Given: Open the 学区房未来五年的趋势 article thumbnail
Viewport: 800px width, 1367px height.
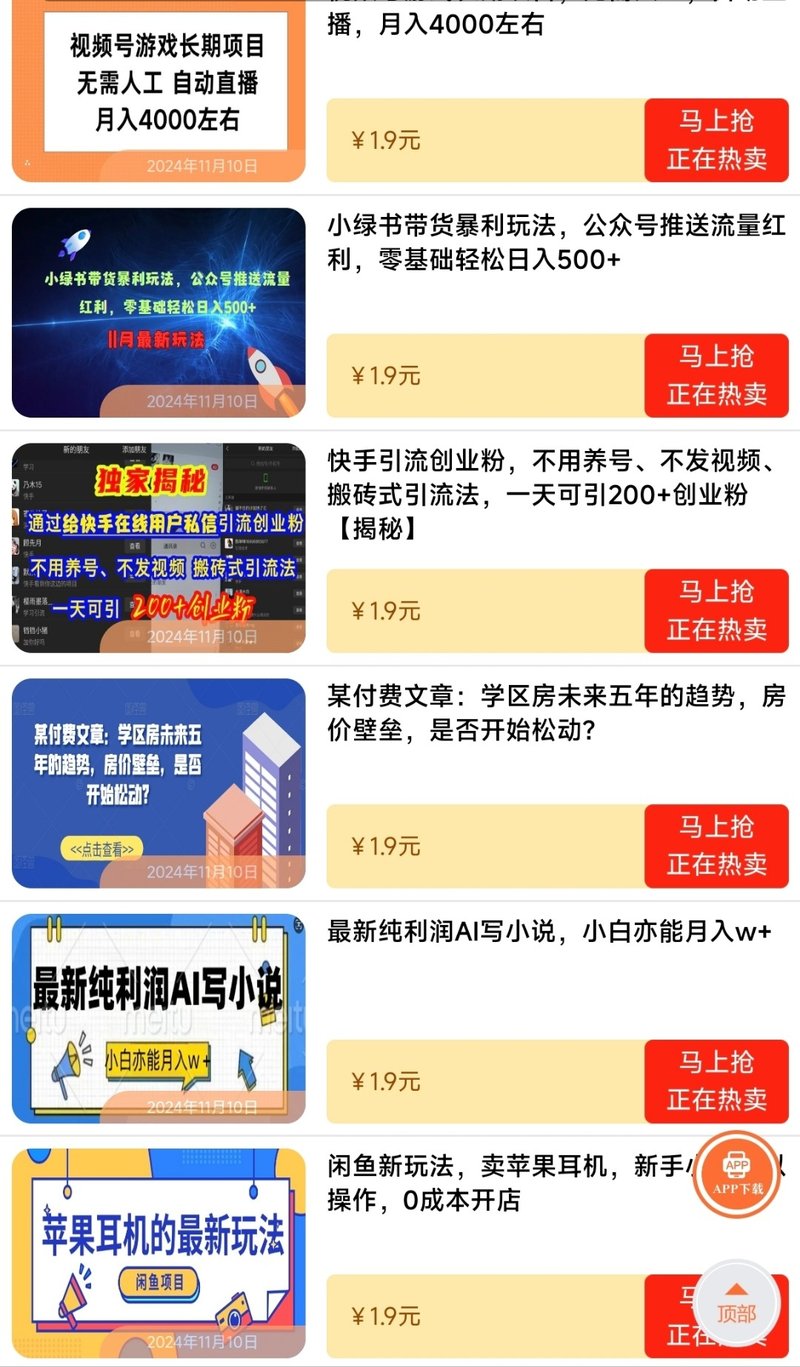Looking at the screenshot, I should click(x=158, y=783).
